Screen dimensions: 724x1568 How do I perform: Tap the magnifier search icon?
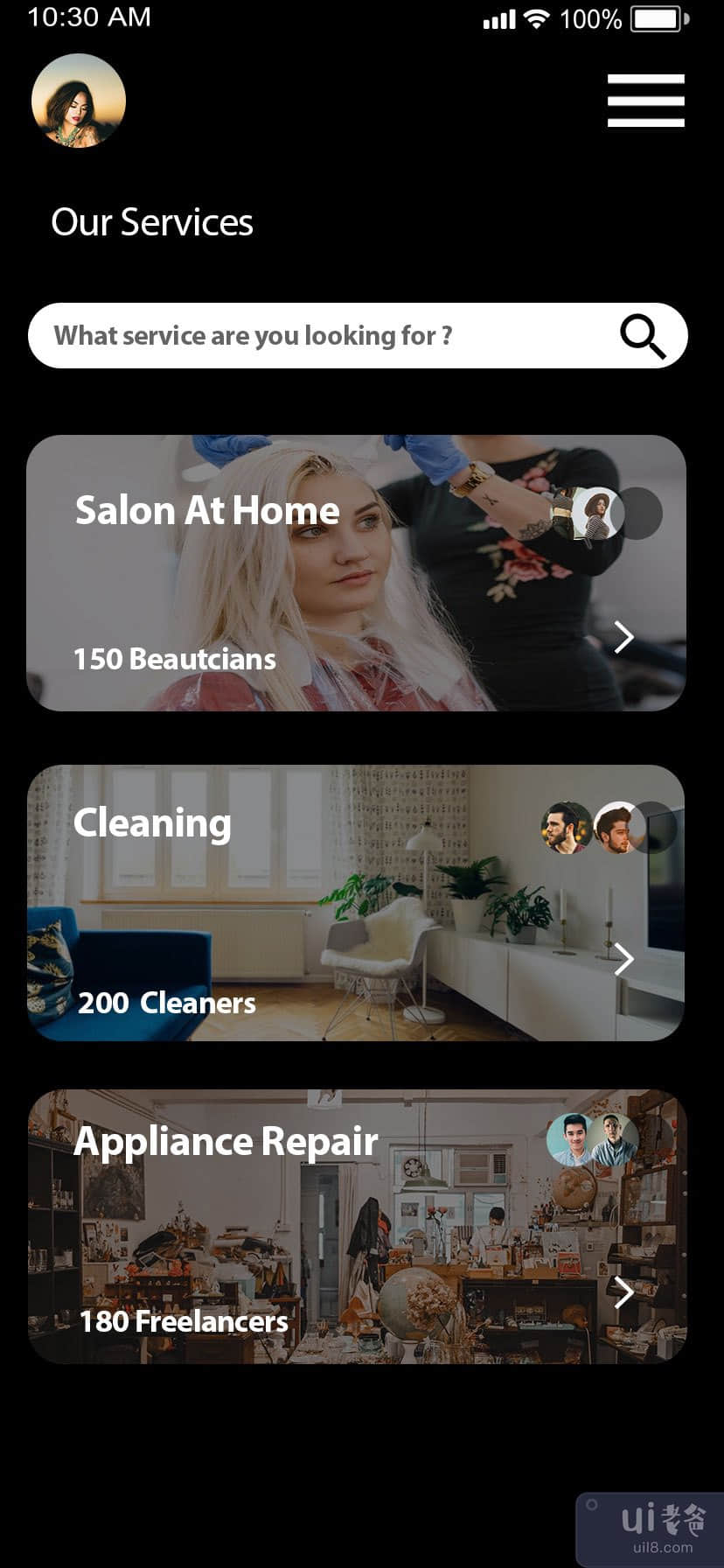[643, 336]
